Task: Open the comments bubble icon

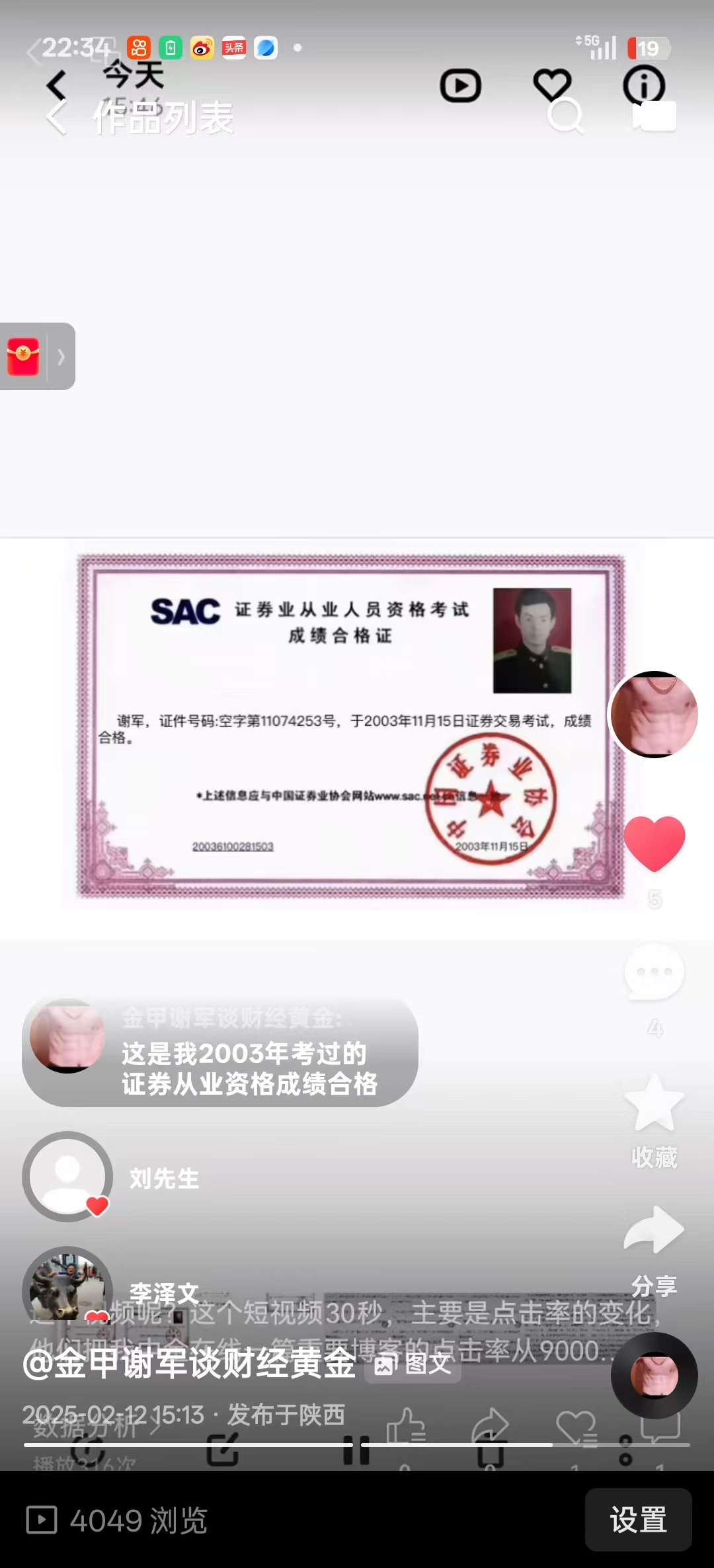Action: 654,972
